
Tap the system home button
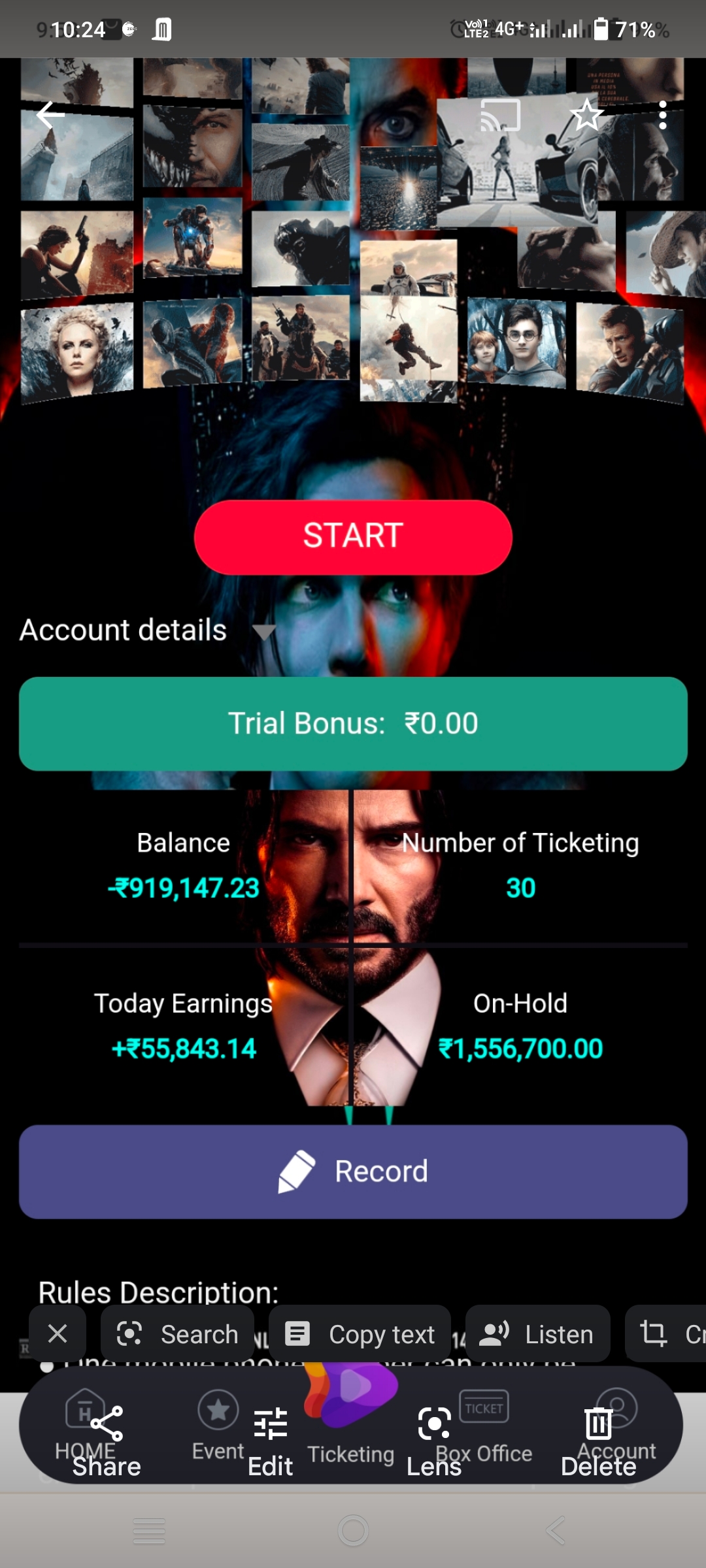pos(353,1530)
